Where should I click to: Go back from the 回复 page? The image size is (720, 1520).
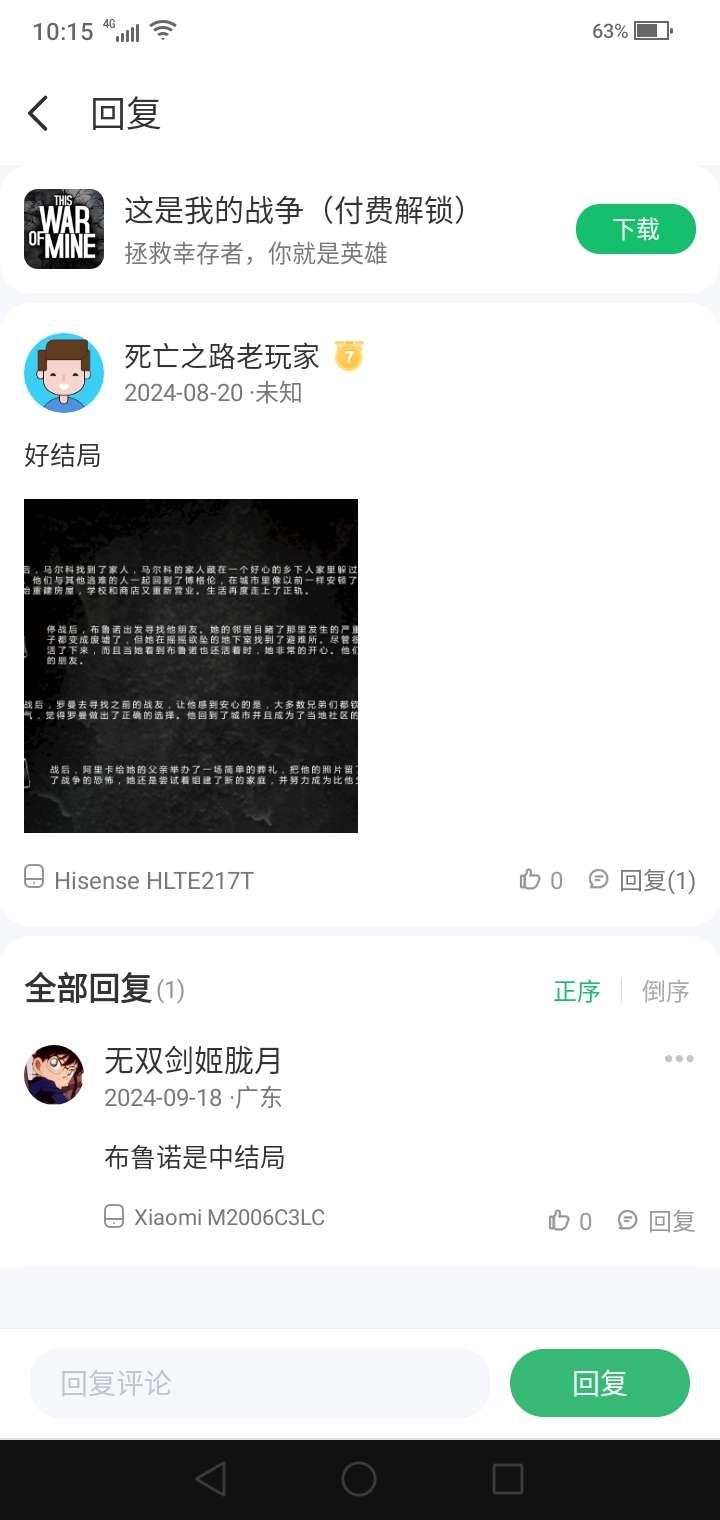(x=38, y=114)
